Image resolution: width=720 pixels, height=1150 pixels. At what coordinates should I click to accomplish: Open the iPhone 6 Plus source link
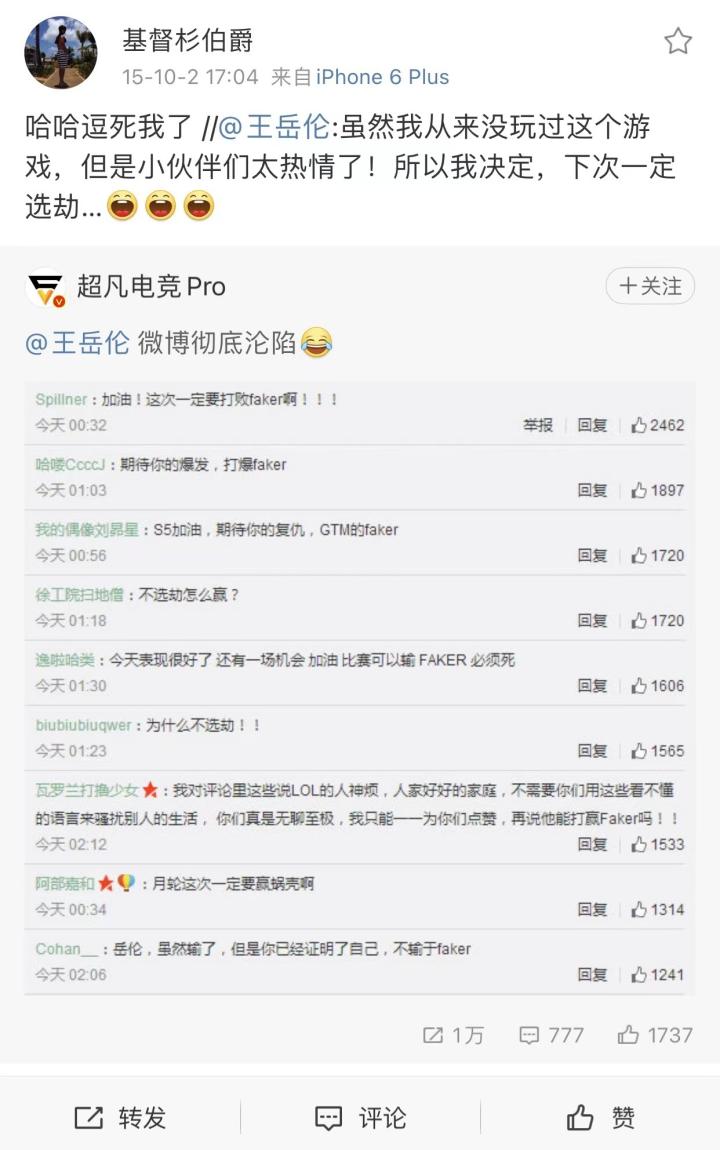pyautogui.click(x=382, y=77)
